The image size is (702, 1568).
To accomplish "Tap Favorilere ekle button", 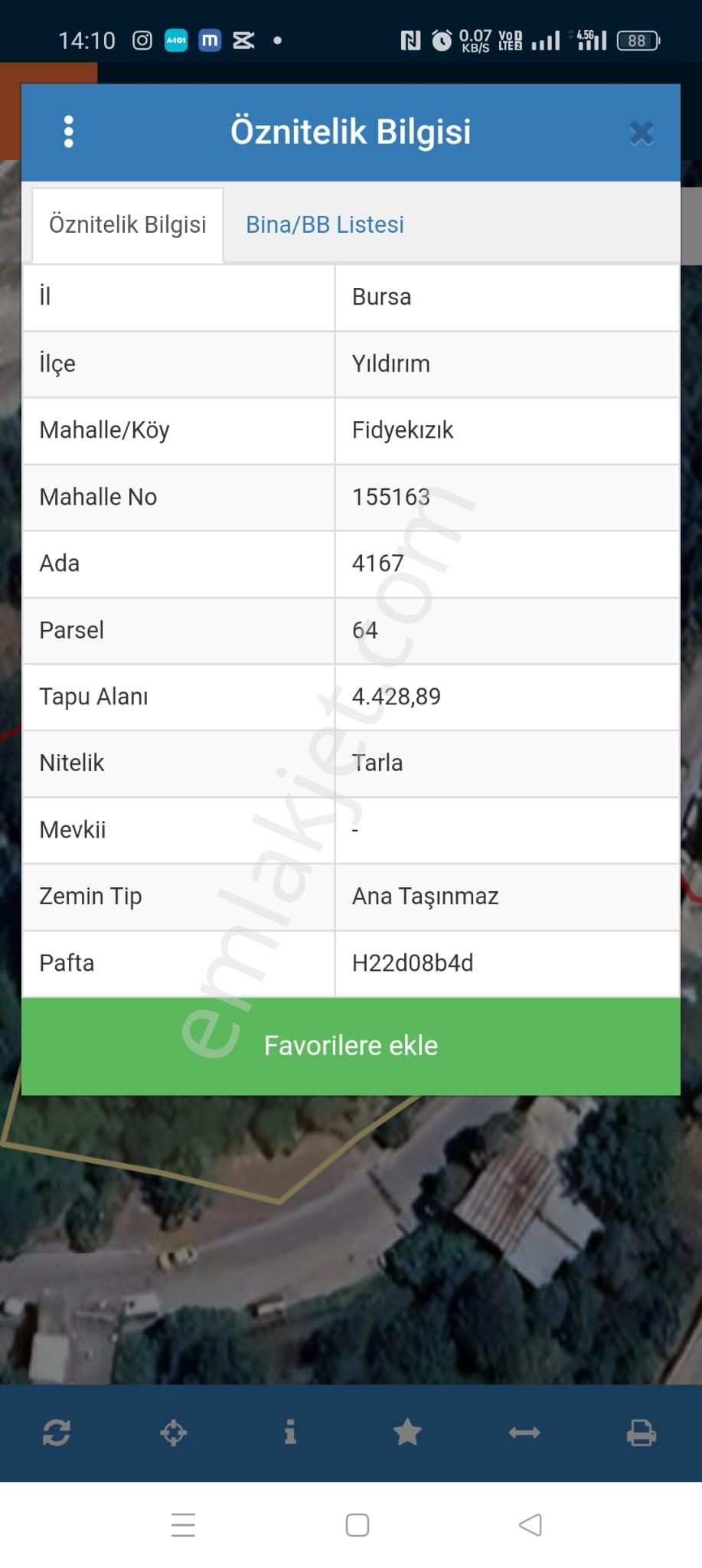I will click(x=351, y=1046).
